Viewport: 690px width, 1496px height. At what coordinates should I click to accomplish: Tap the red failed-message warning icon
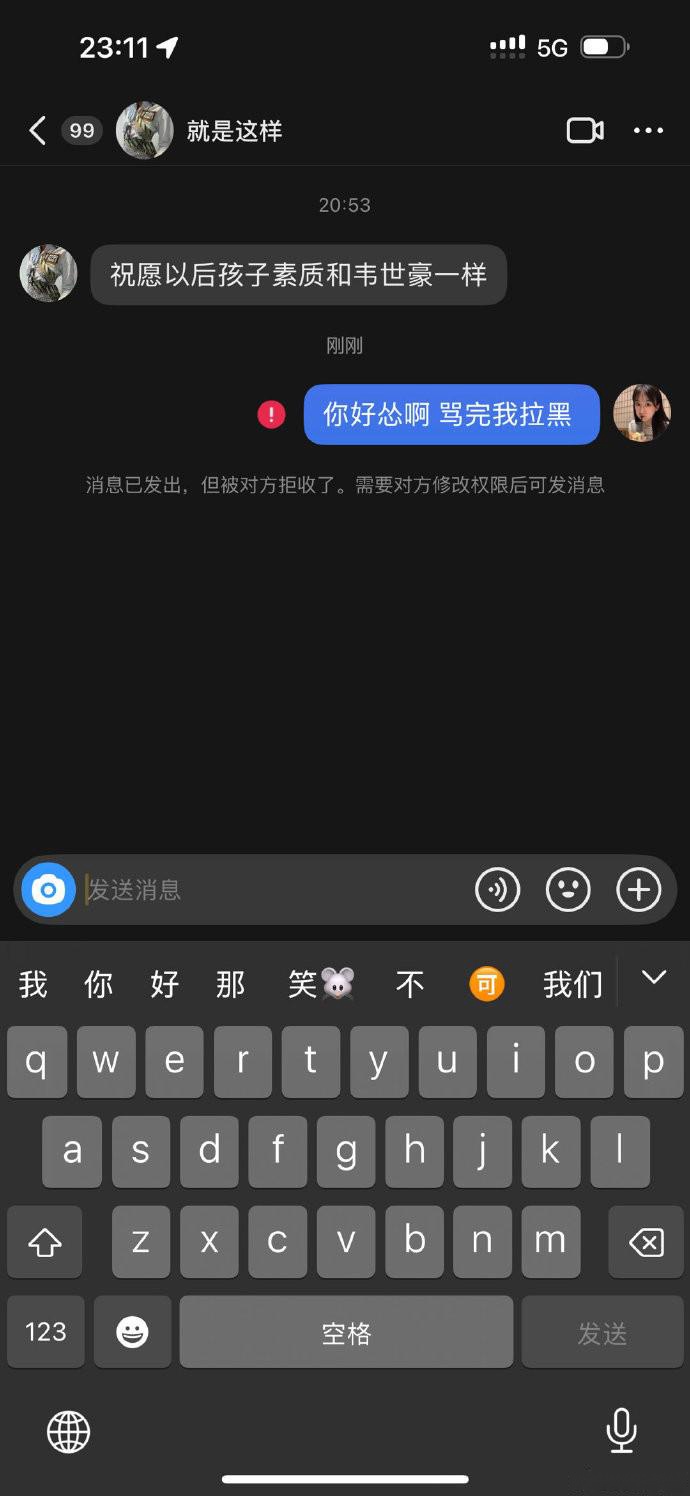click(271, 414)
